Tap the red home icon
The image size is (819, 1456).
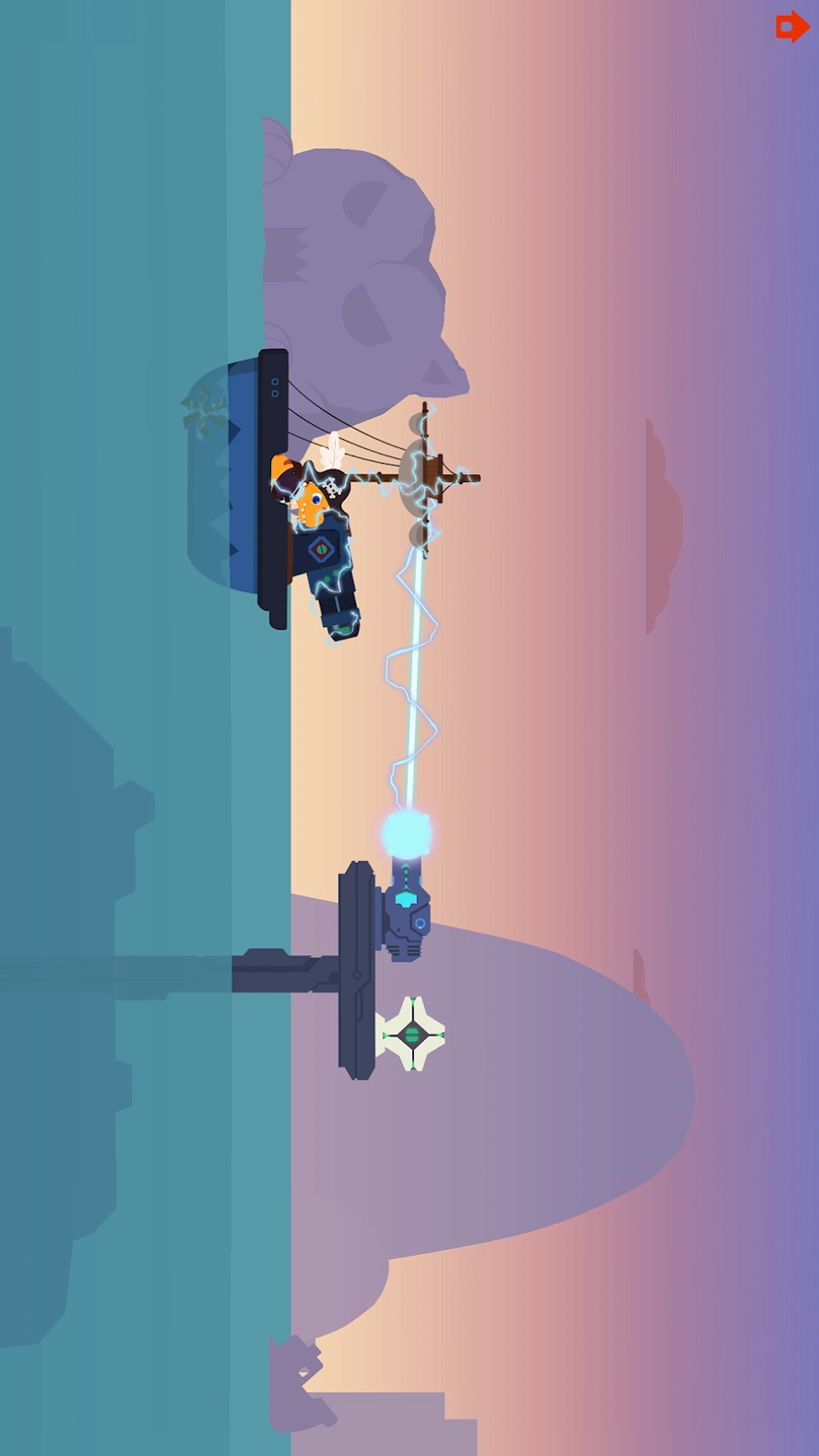(x=791, y=27)
